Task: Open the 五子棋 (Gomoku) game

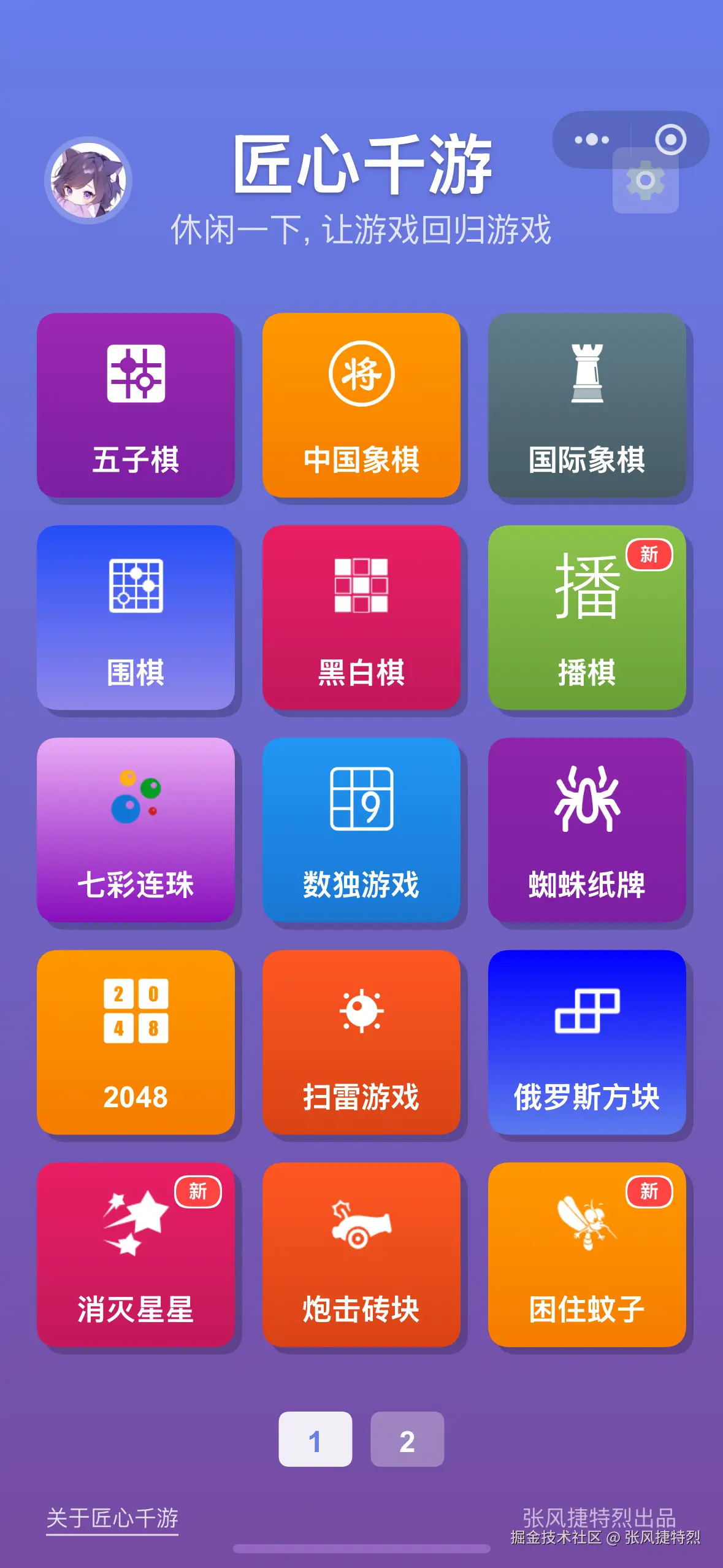Action: click(135, 405)
